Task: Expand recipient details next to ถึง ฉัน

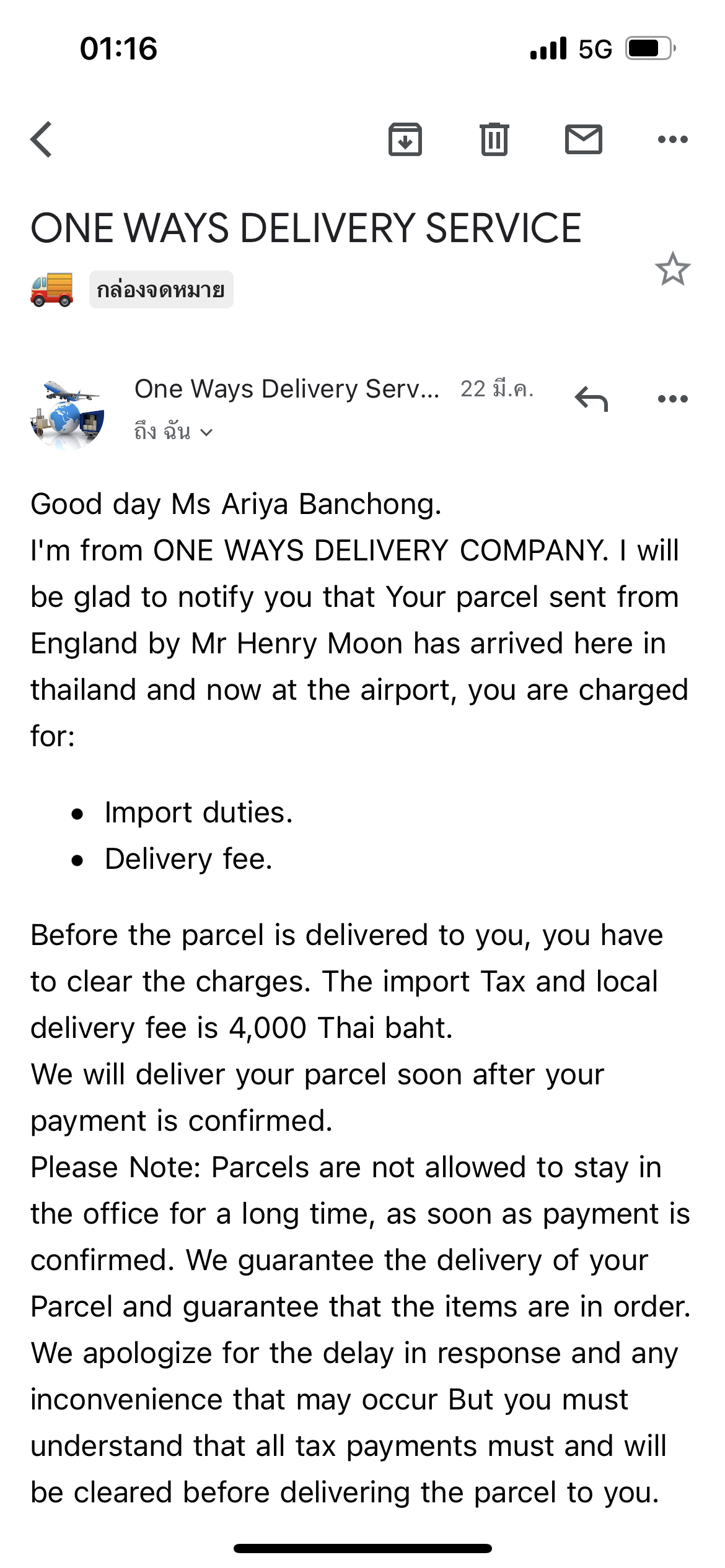Action: [x=206, y=432]
